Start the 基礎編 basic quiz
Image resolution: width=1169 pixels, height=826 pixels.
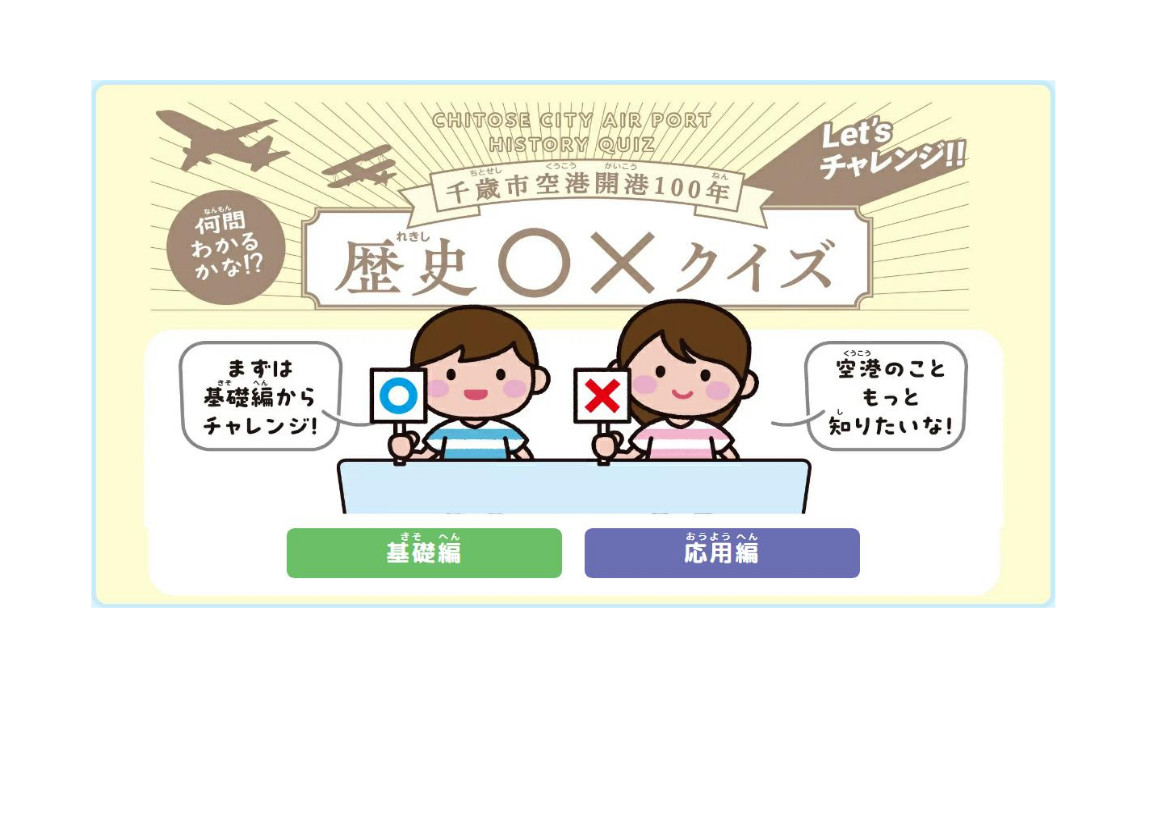424,553
